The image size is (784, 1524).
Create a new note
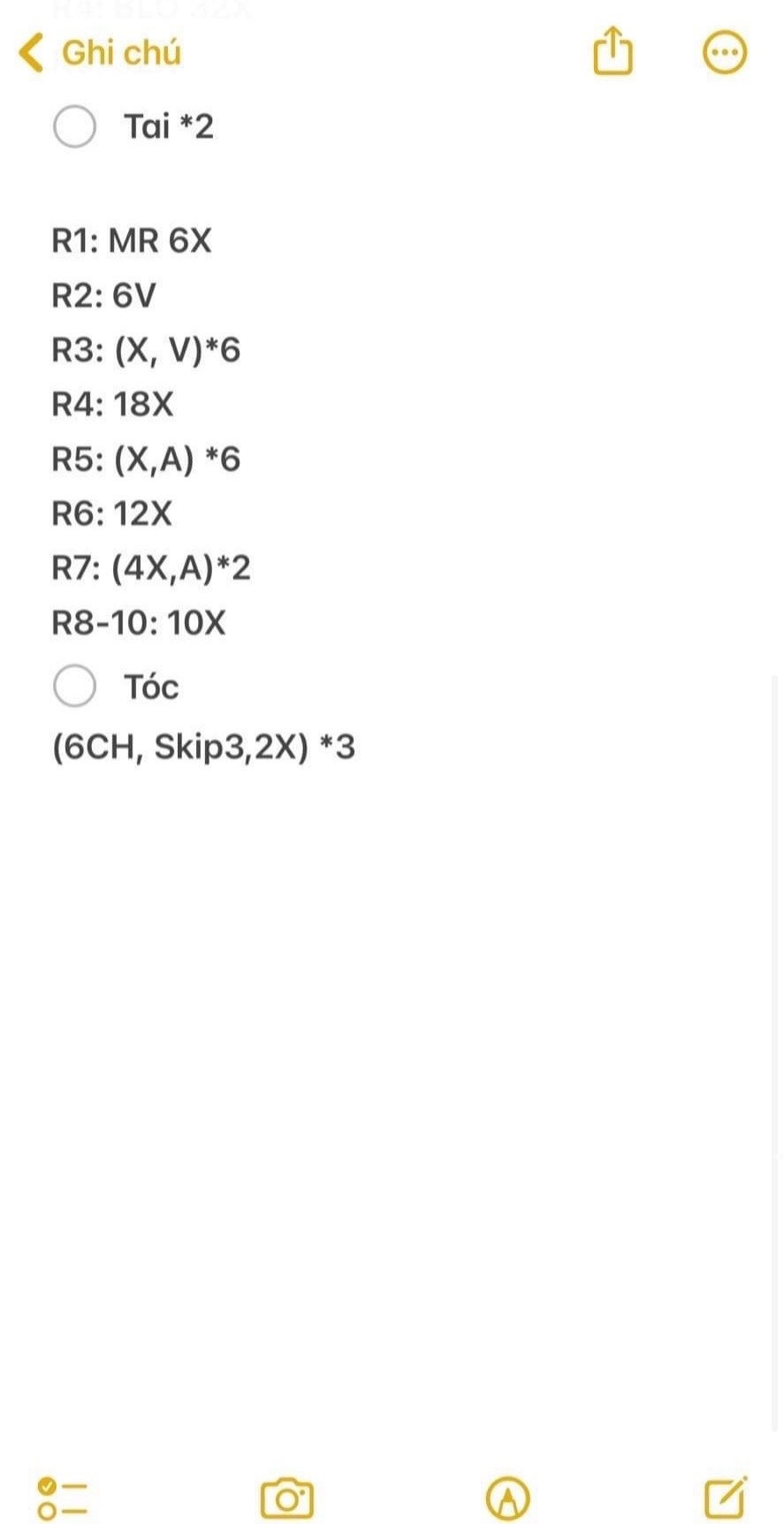tap(726, 1497)
